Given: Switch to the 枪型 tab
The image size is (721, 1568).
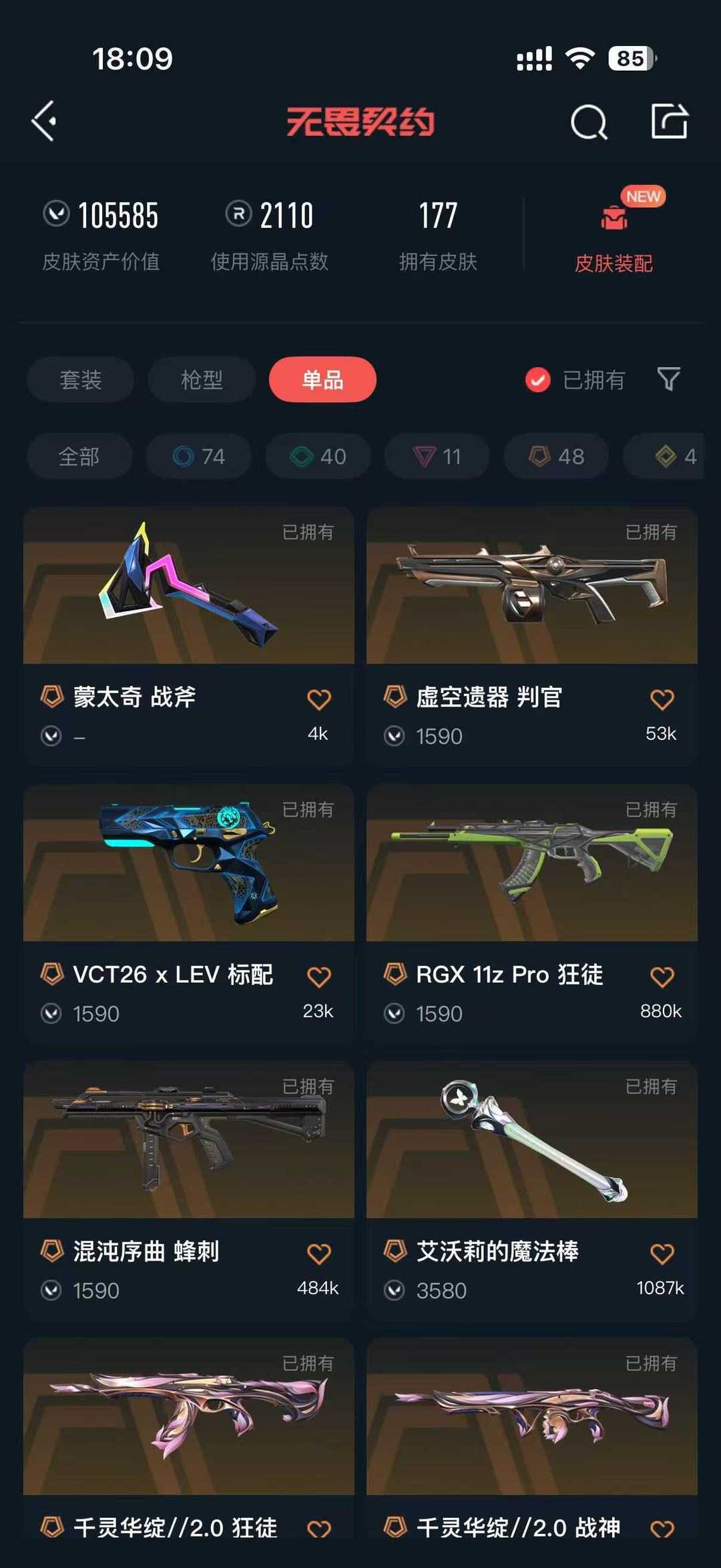Looking at the screenshot, I should pyautogui.click(x=202, y=380).
